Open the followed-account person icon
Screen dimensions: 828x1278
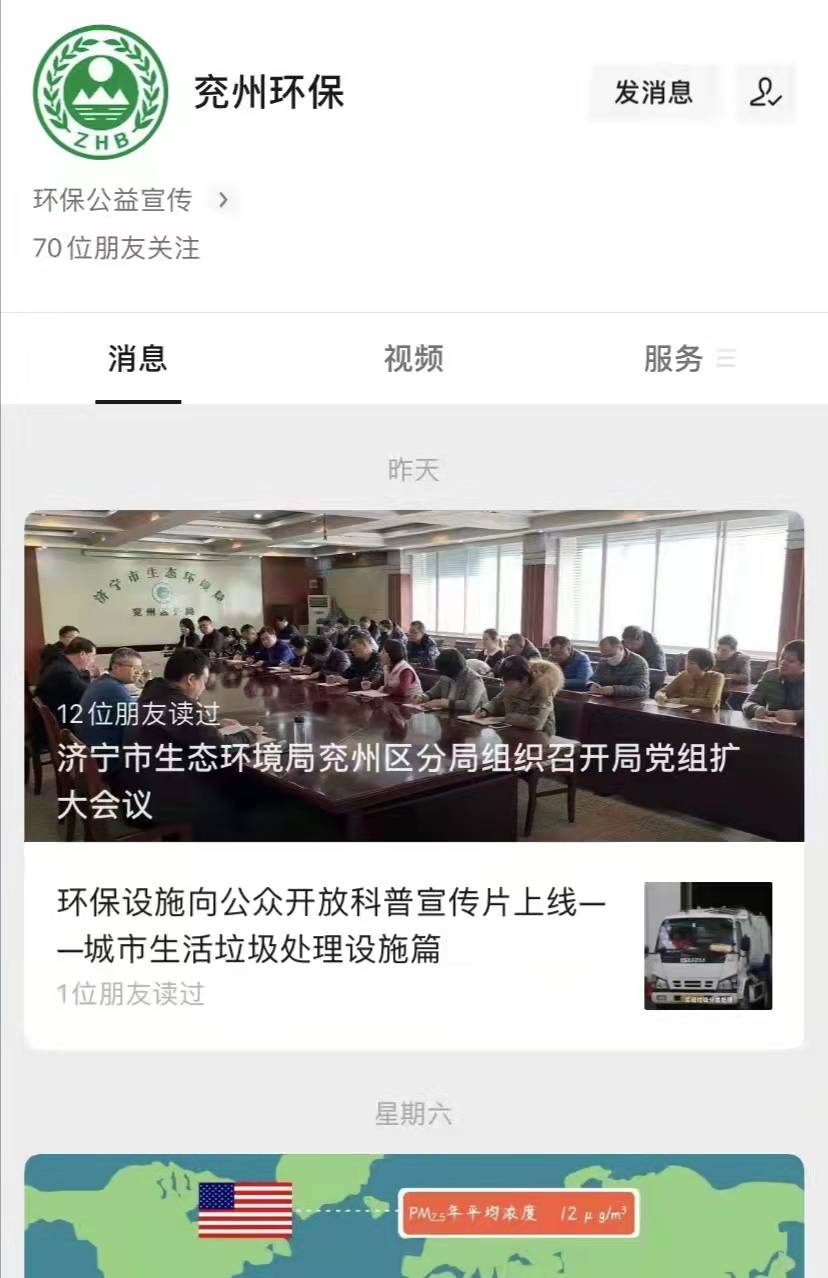tap(765, 93)
